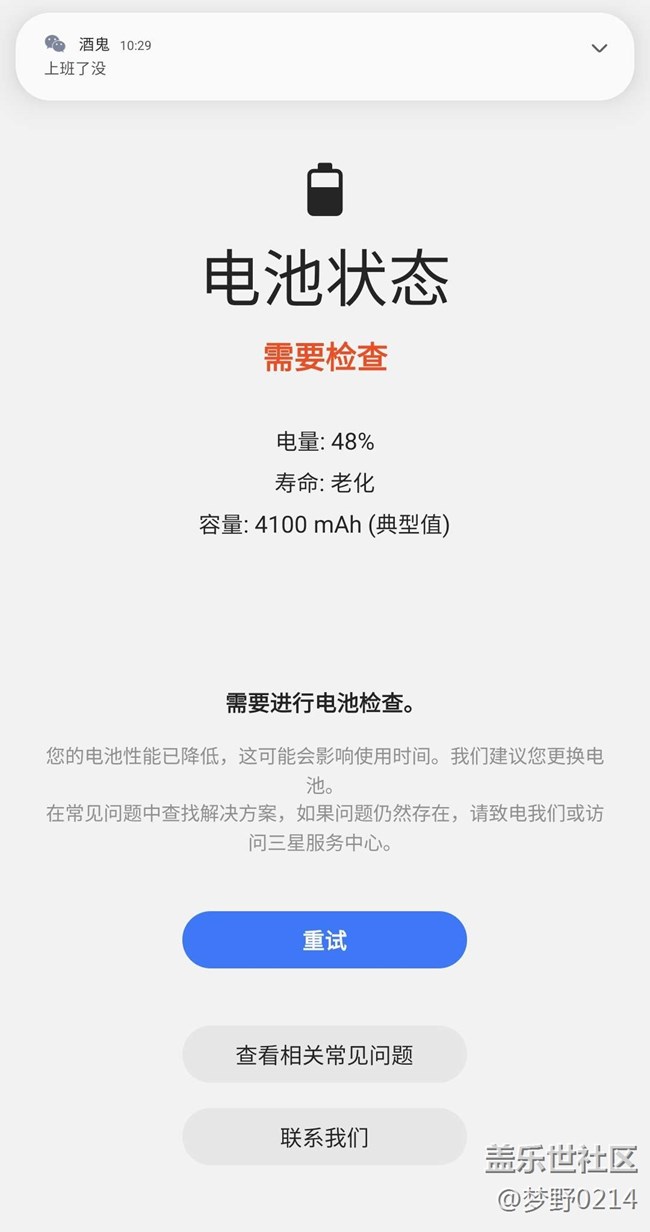Viewport: 650px width, 1232px height.
Task: Select the 联系我们 contact button
Action: click(324, 1137)
